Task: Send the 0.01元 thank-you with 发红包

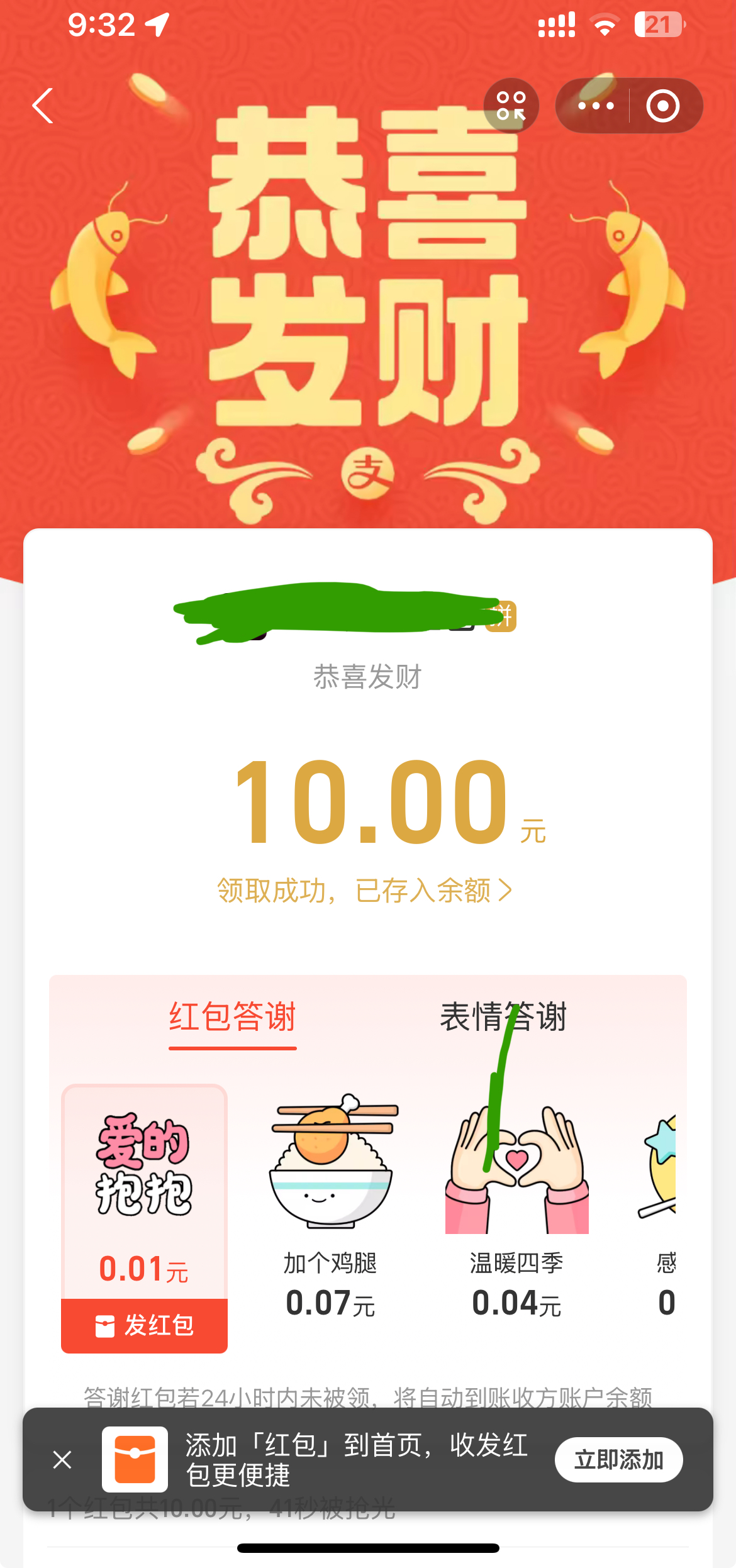Action: (145, 1325)
